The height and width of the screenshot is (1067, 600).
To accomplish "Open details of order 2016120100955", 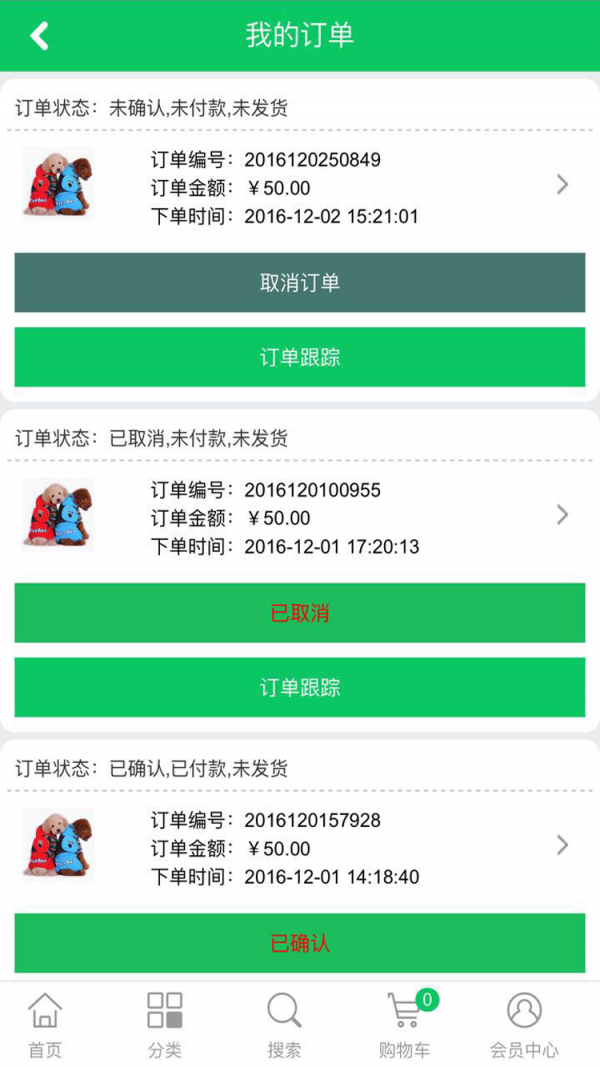I will (x=562, y=515).
